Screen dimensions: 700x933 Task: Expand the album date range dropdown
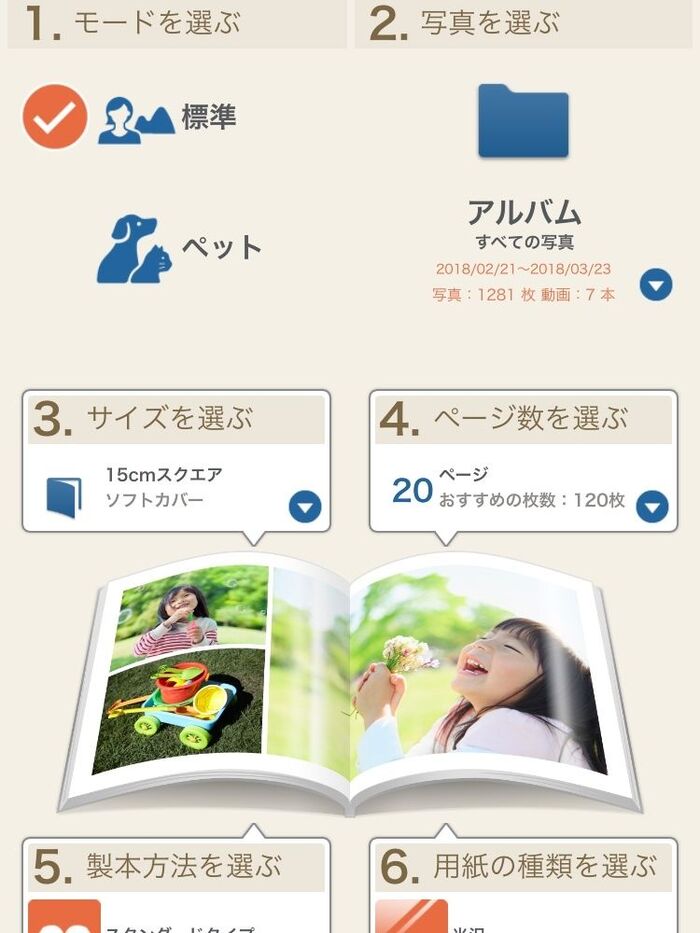tap(655, 286)
